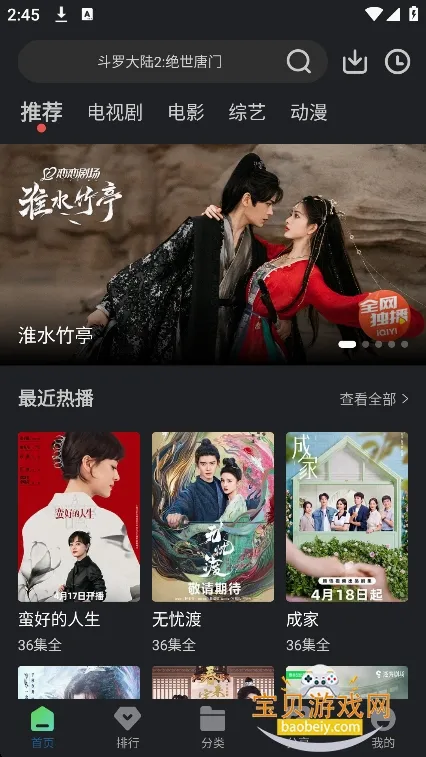Screen dimensions: 426x757
Task: Tap the magnifier search icon
Action: coord(299,62)
